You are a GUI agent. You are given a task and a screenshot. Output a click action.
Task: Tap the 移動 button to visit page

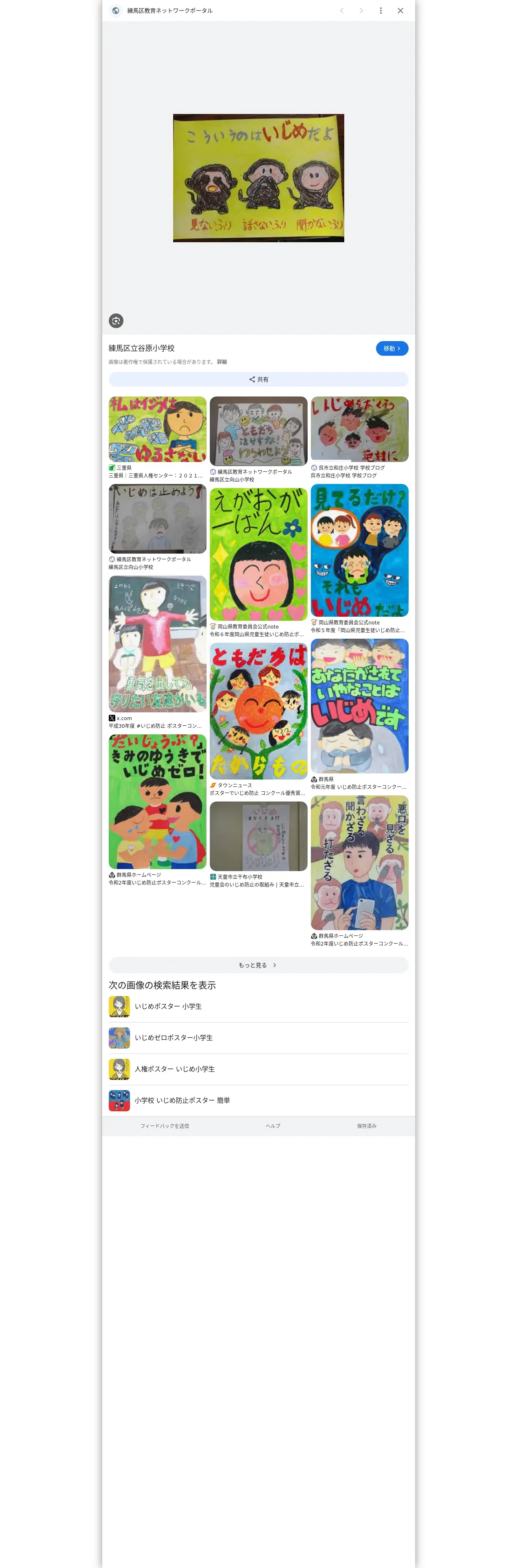pos(392,348)
